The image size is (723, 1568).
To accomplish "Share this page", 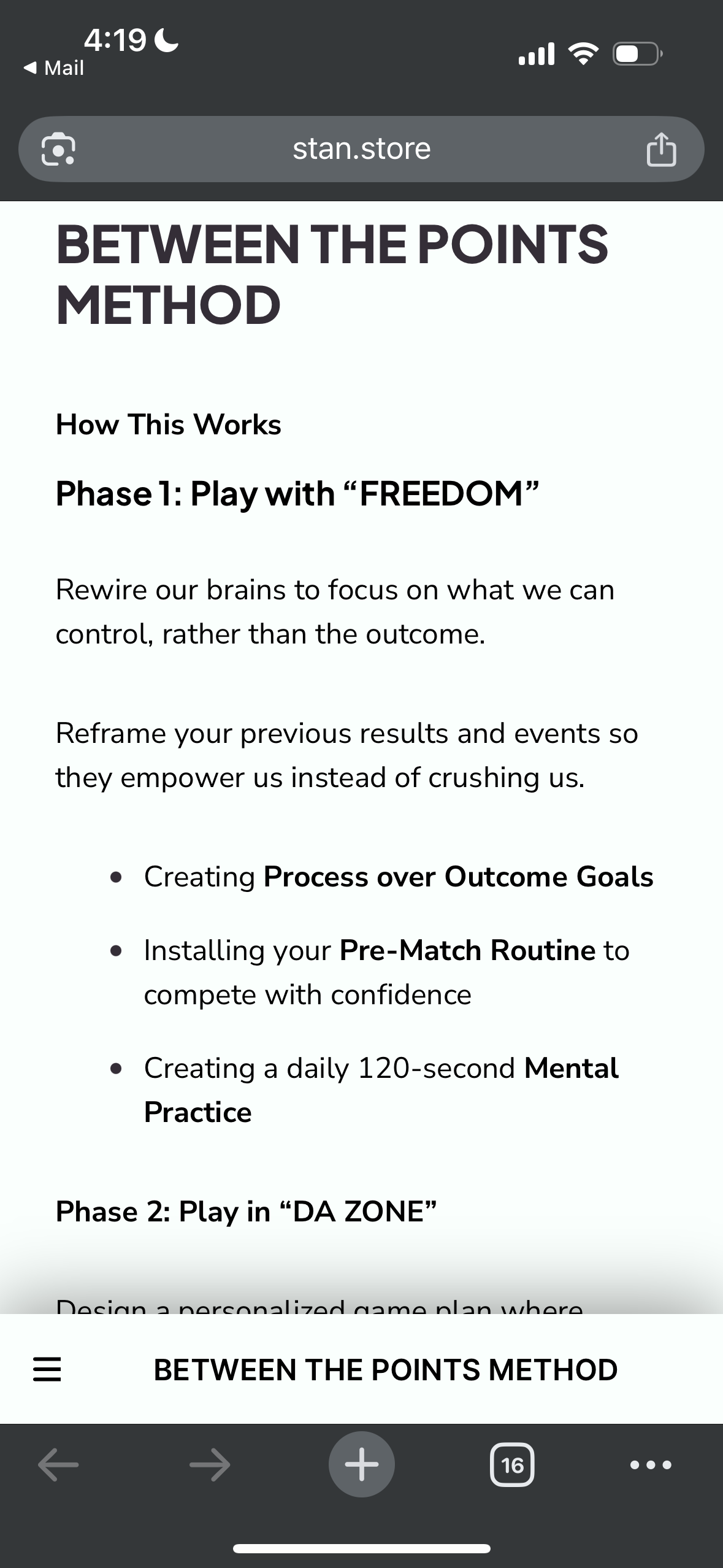I will pos(661,150).
